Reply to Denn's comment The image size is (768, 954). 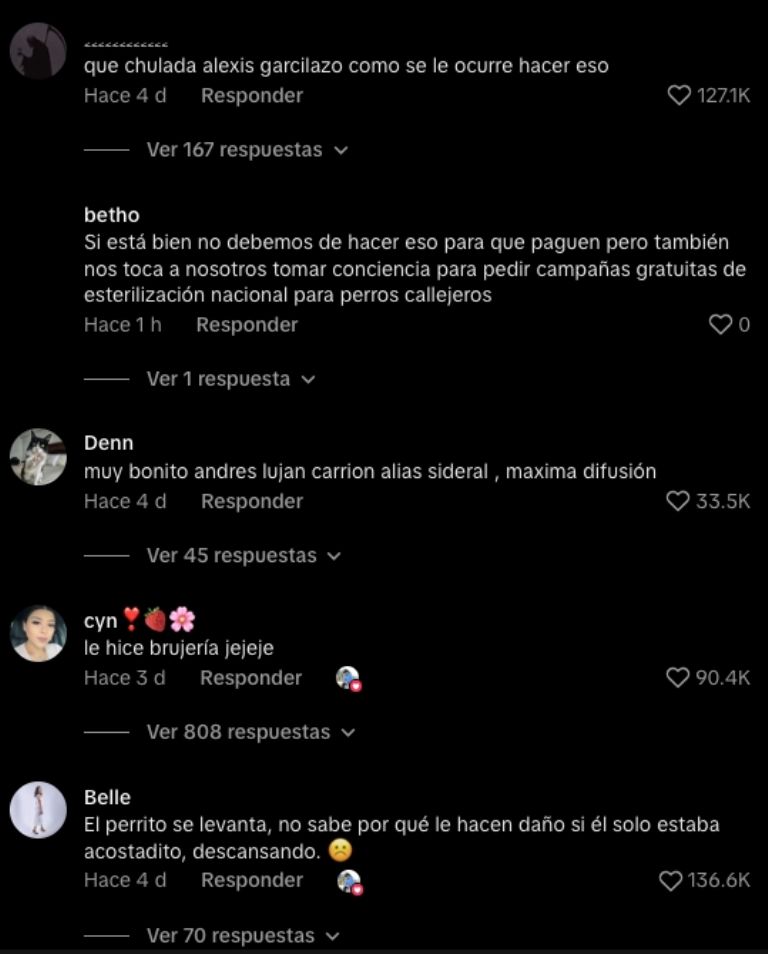251,502
